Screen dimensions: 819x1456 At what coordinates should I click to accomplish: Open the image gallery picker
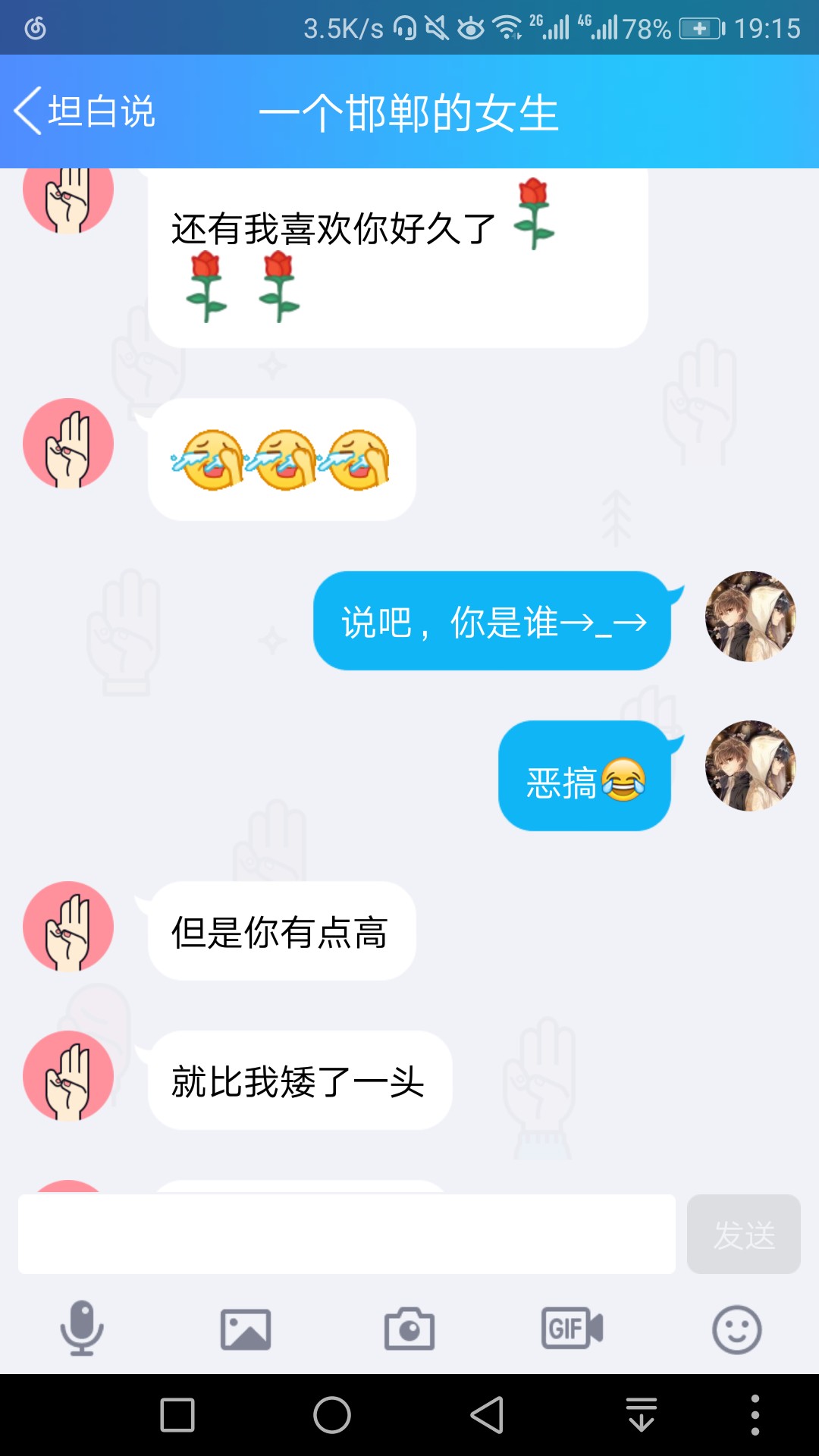tap(246, 1329)
